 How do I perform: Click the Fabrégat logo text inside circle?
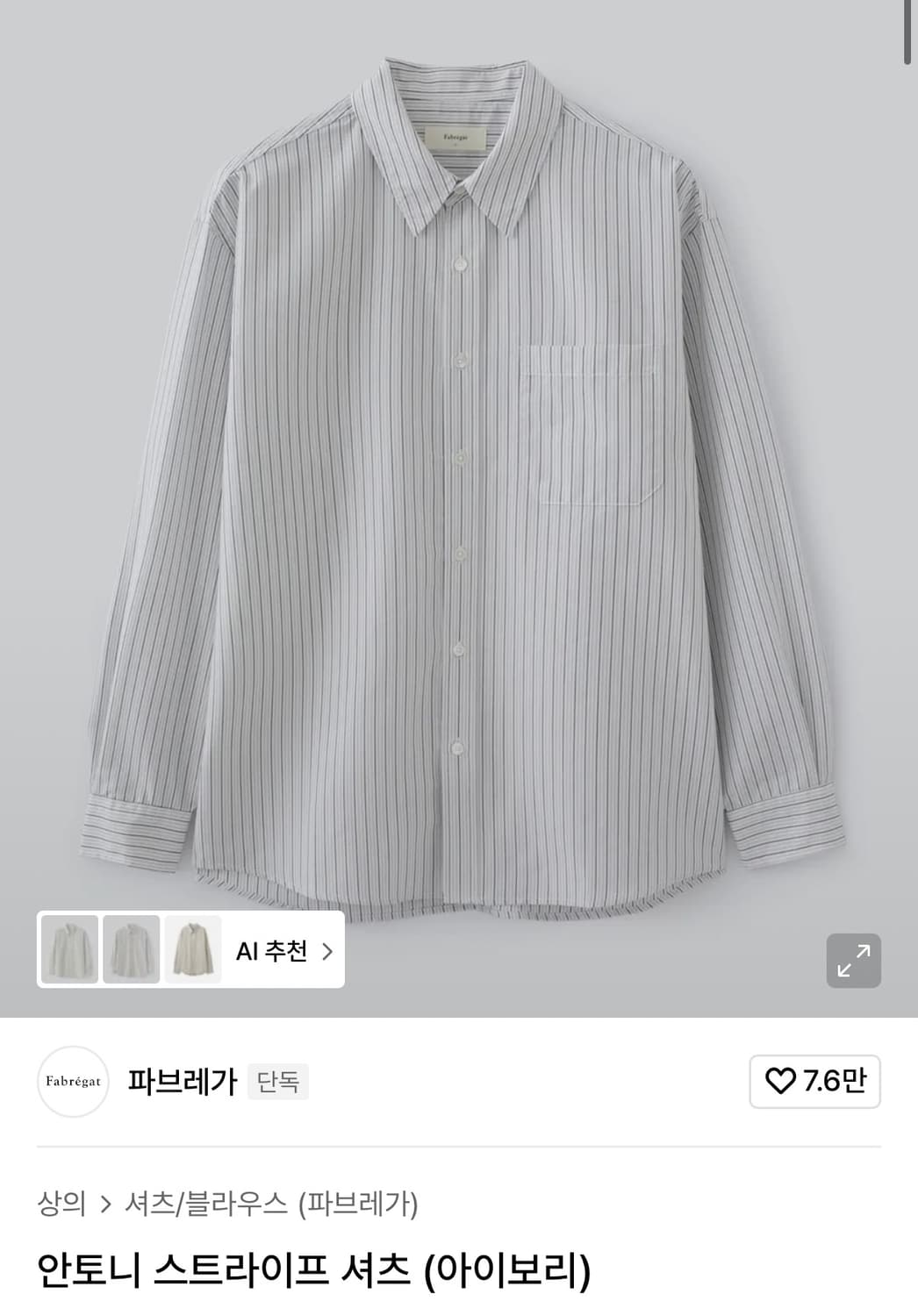coord(71,1082)
